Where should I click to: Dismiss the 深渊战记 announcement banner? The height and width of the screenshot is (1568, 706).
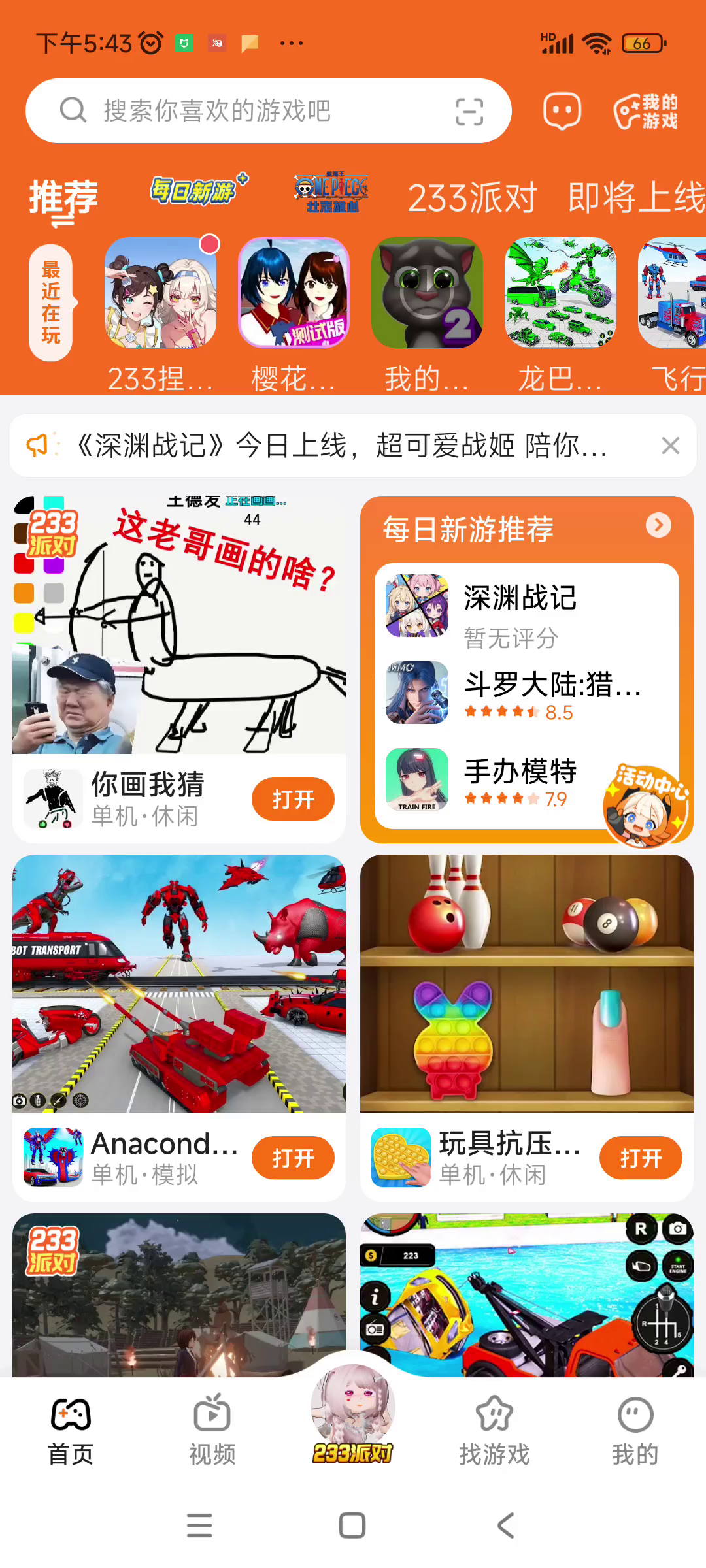[x=670, y=446]
